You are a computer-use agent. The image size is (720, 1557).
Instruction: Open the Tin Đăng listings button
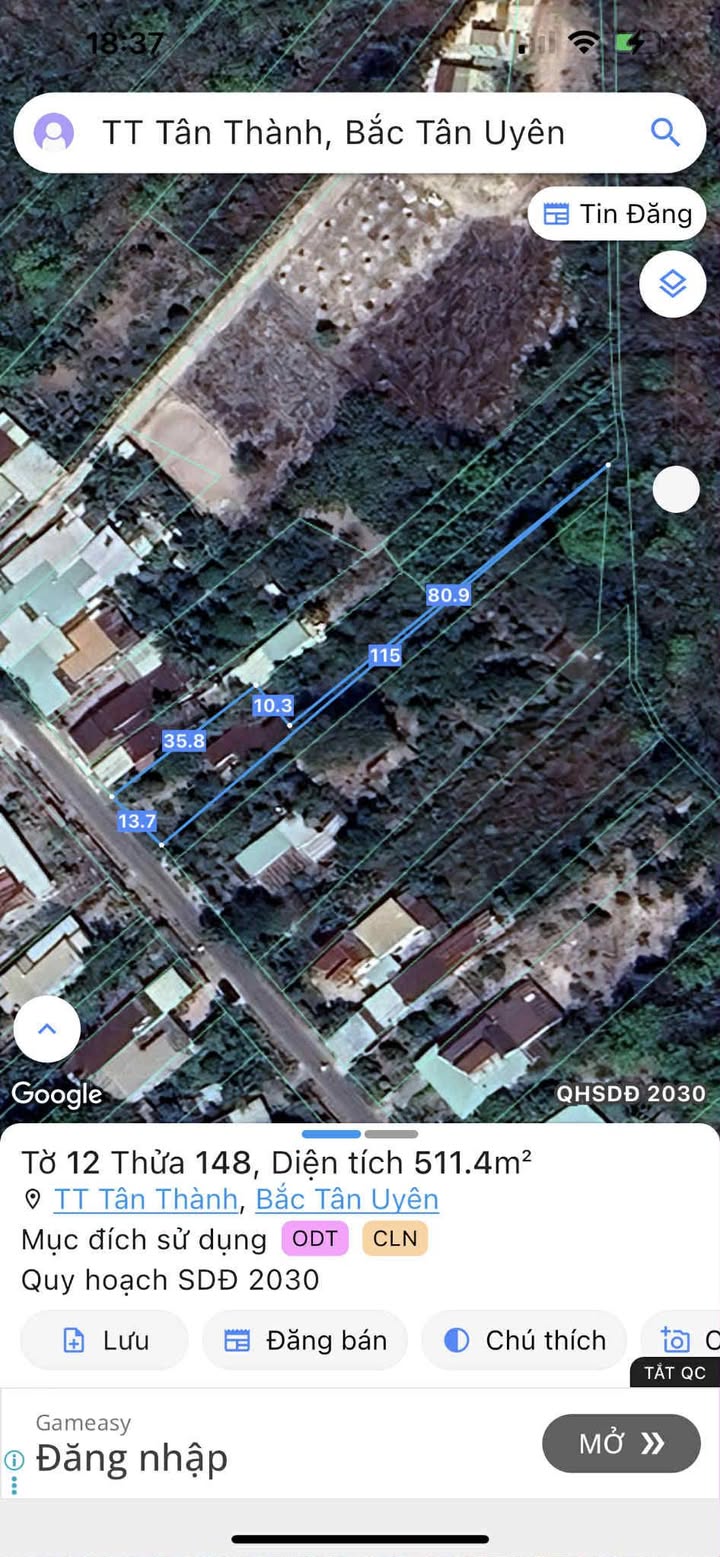[x=617, y=214]
